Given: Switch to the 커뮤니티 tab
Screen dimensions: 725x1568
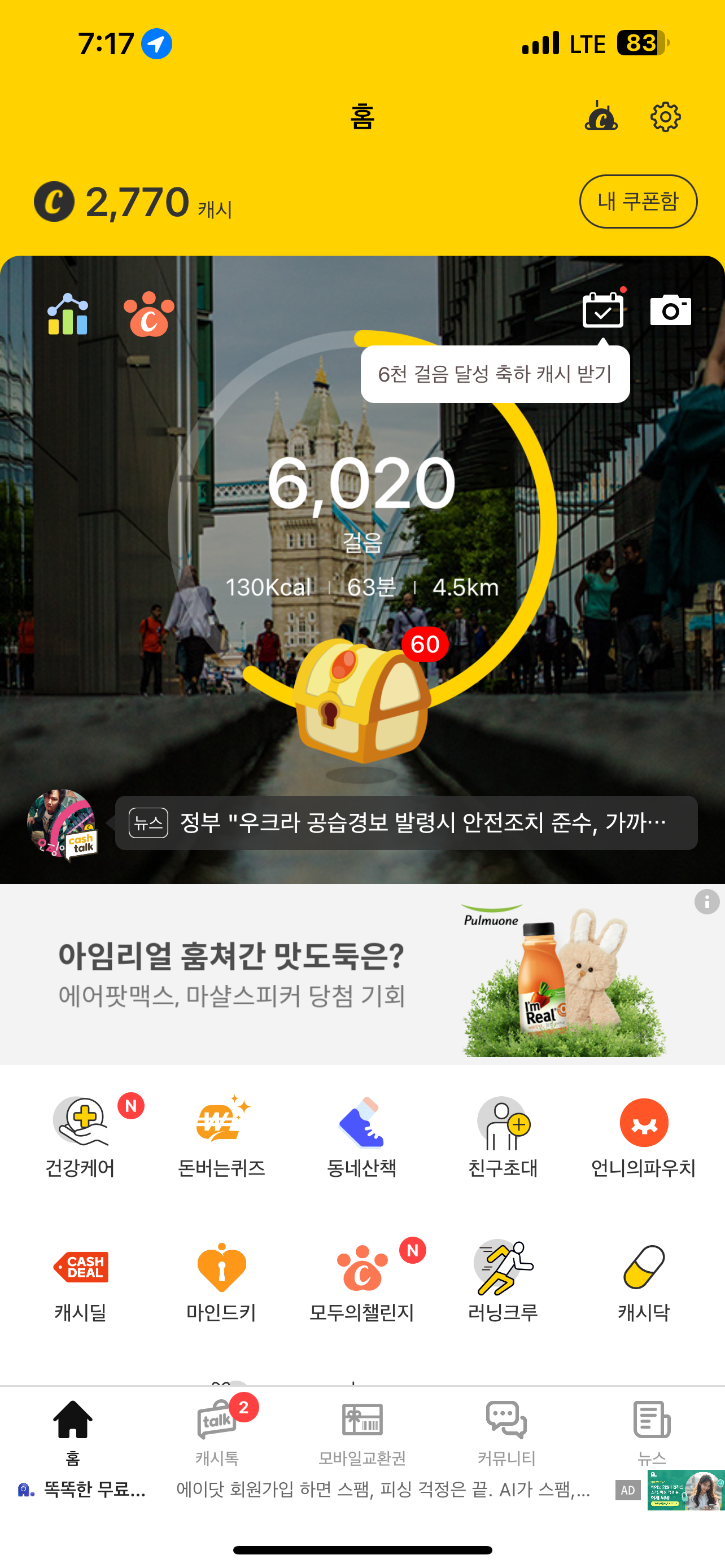Looking at the screenshot, I should point(506,1430).
